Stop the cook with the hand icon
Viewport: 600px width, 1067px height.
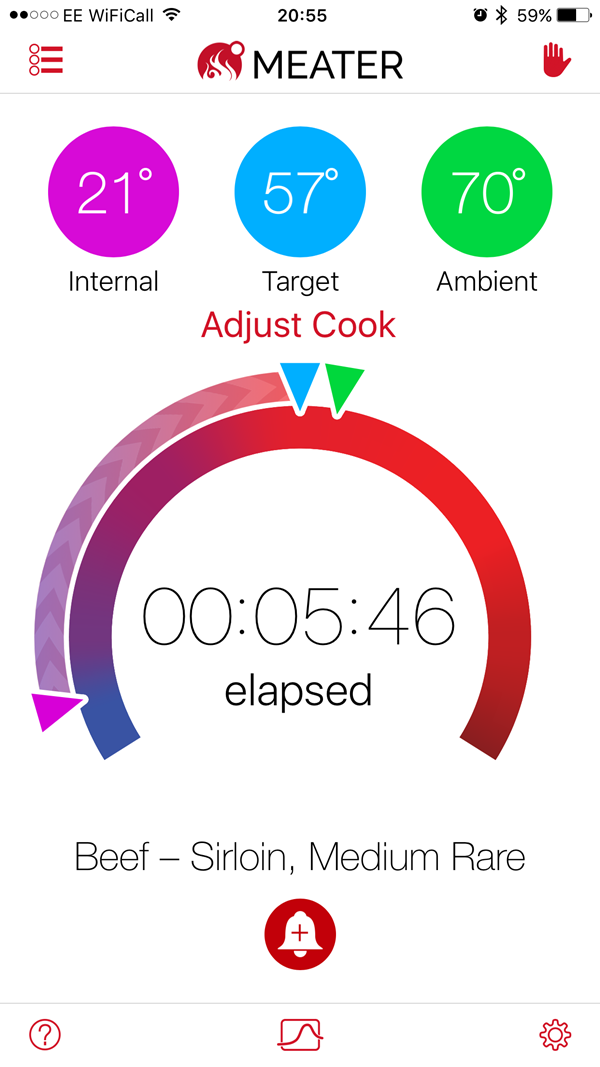pyautogui.click(x=556, y=60)
